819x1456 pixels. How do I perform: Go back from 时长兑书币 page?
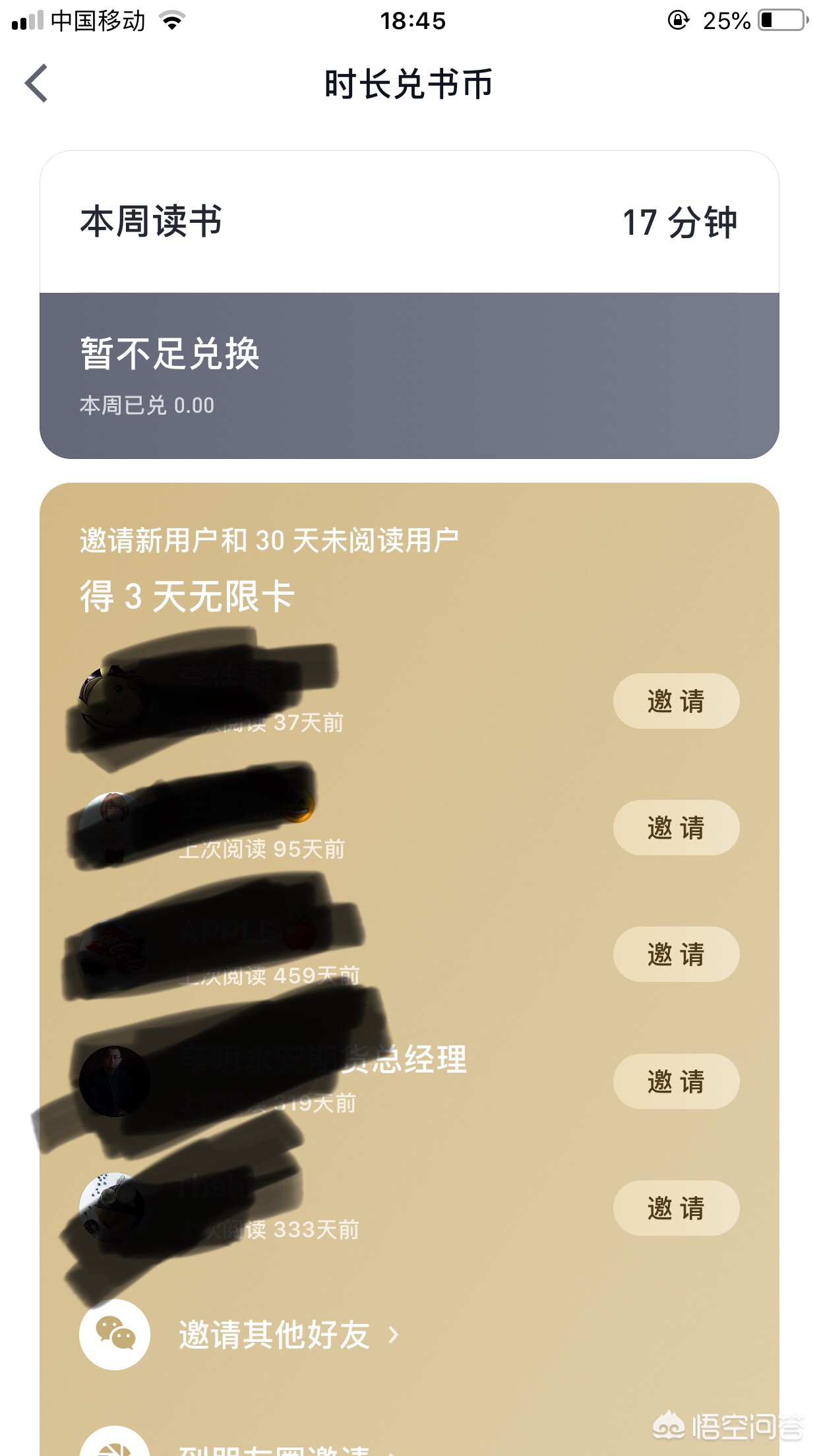37,84
